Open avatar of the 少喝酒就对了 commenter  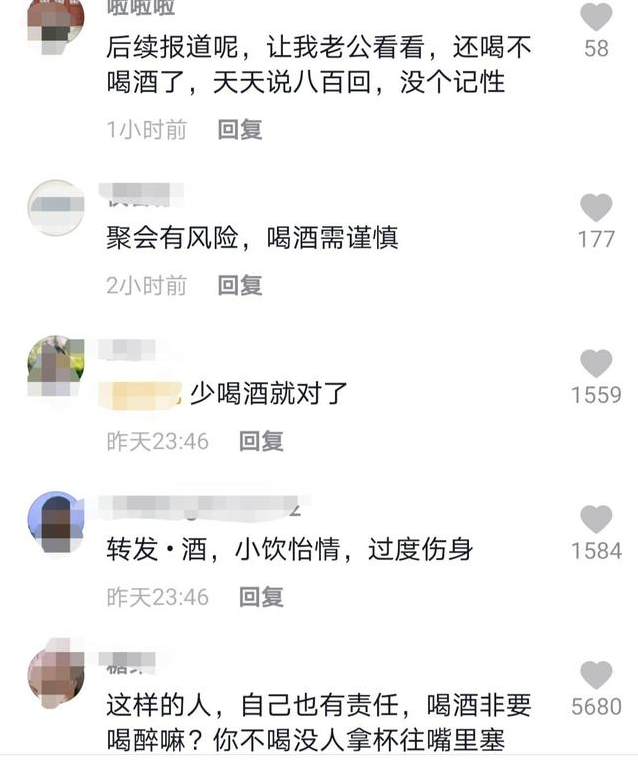56,365
